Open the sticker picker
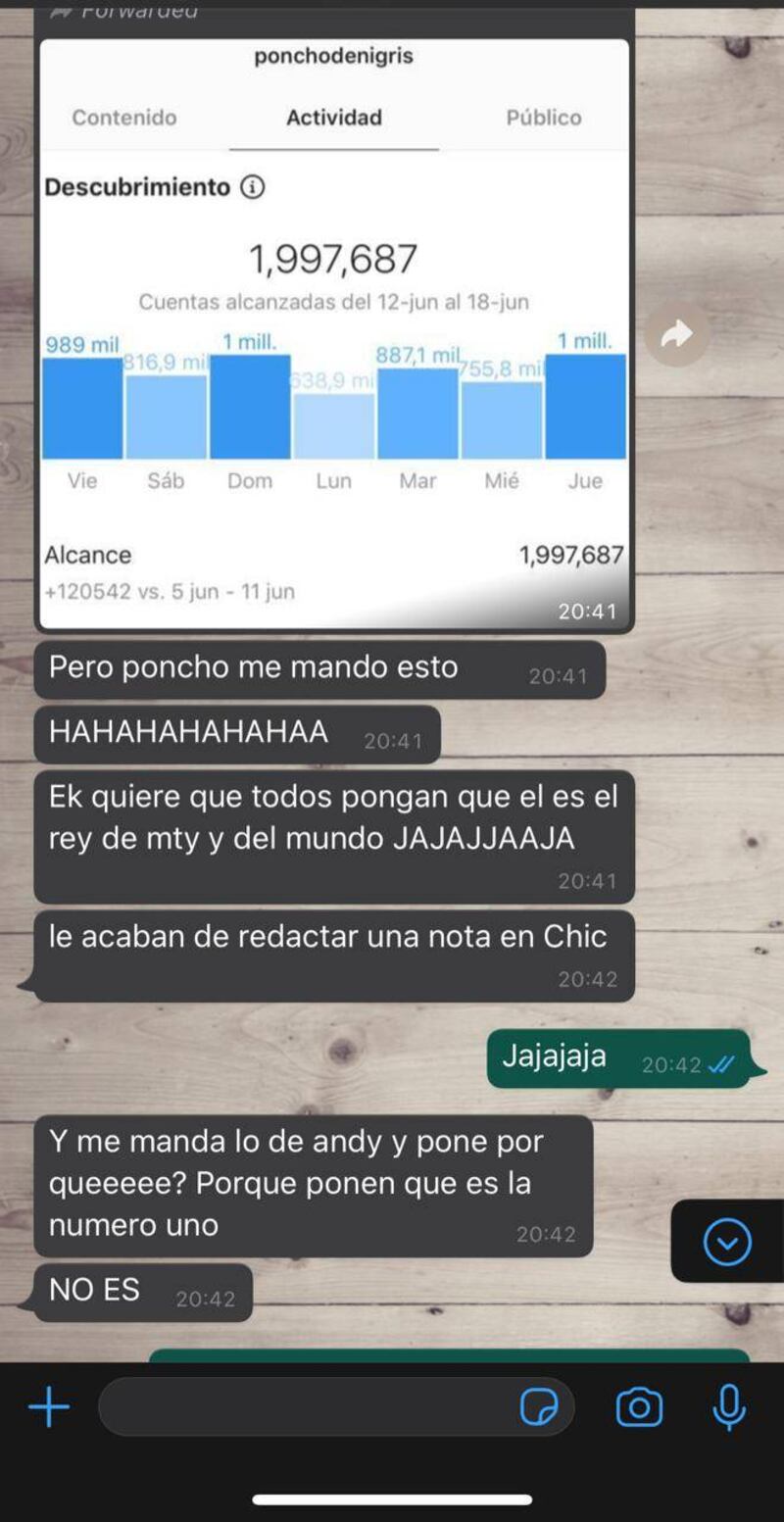The width and height of the screenshot is (784, 1522). coord(538,1408)
